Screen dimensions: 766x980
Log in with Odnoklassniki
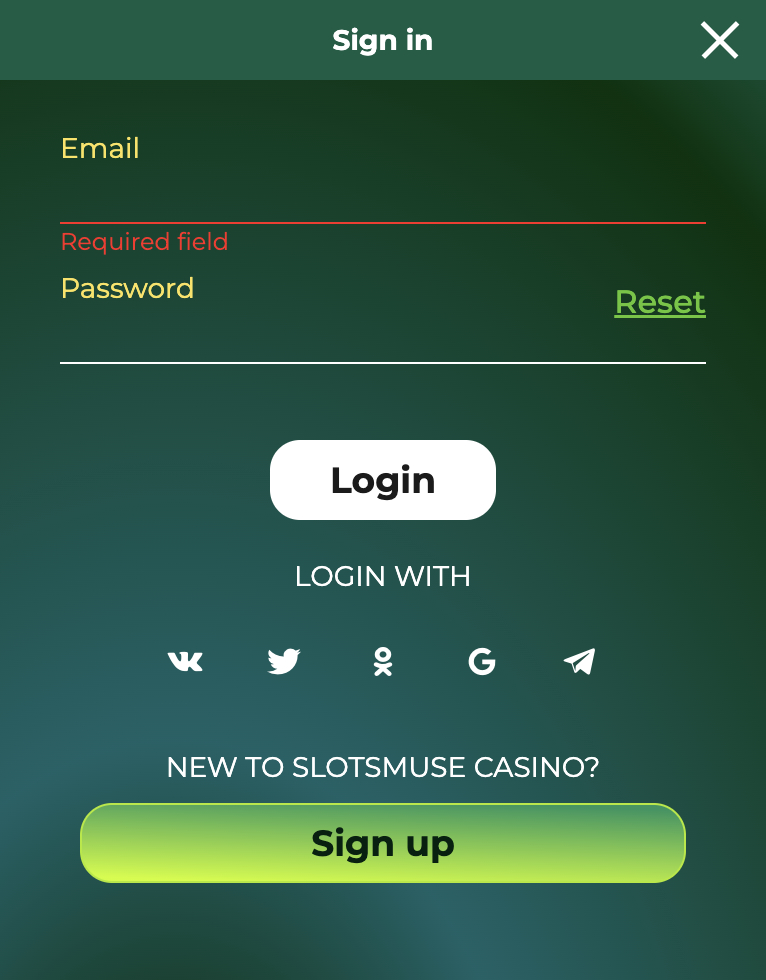pyautogui.click(x=383, y=662)
